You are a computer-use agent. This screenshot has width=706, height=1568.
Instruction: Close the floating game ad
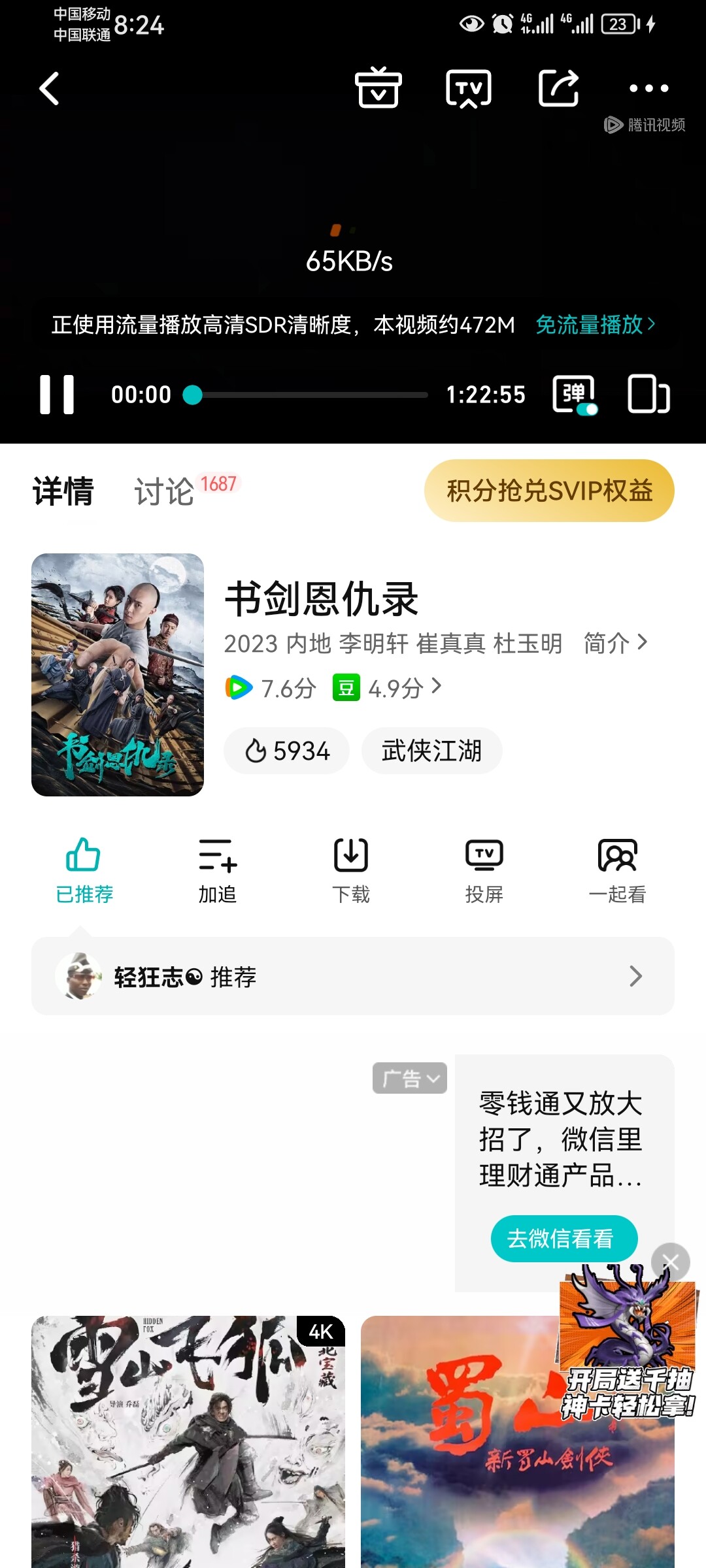[671, 1262]
